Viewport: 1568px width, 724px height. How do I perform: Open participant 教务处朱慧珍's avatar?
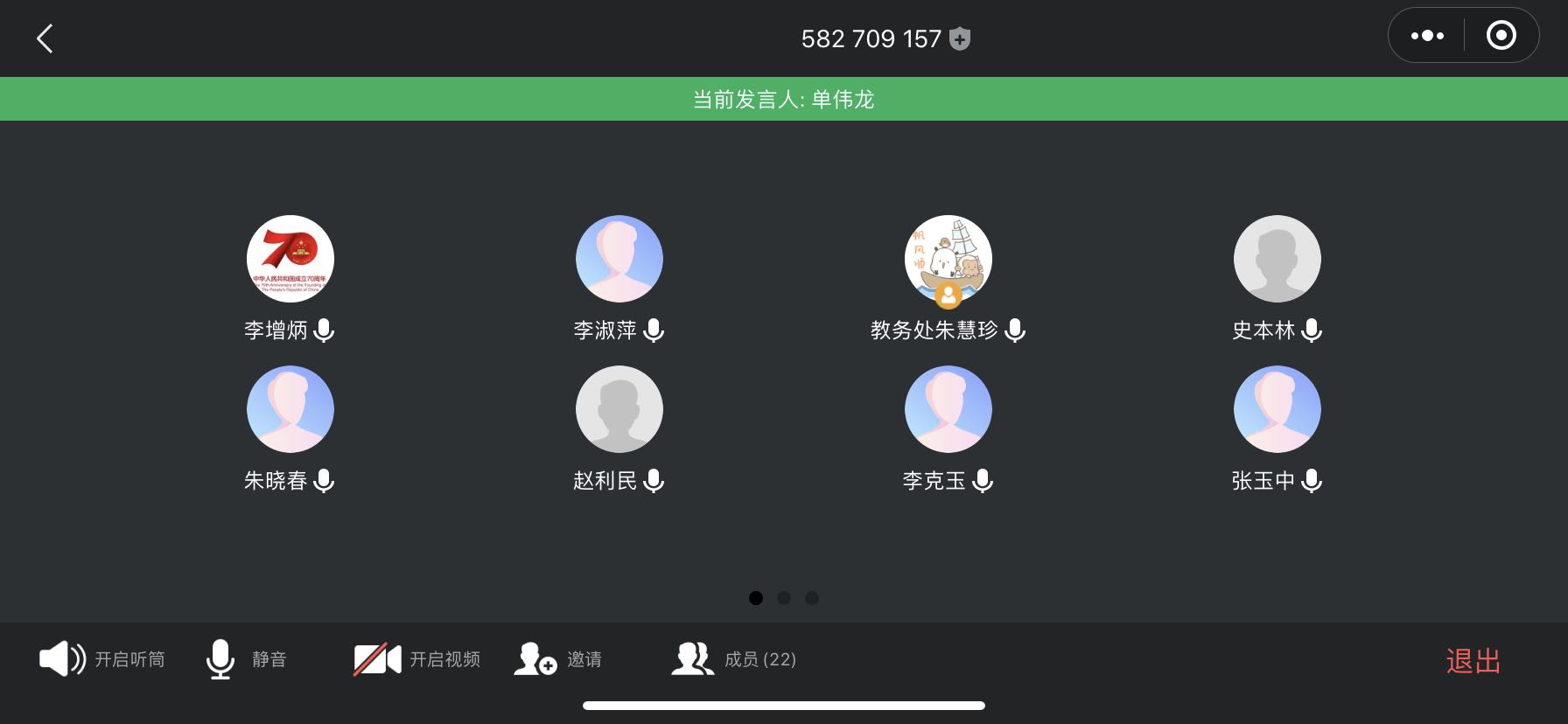pyautogui.click(x=948, y=259)
